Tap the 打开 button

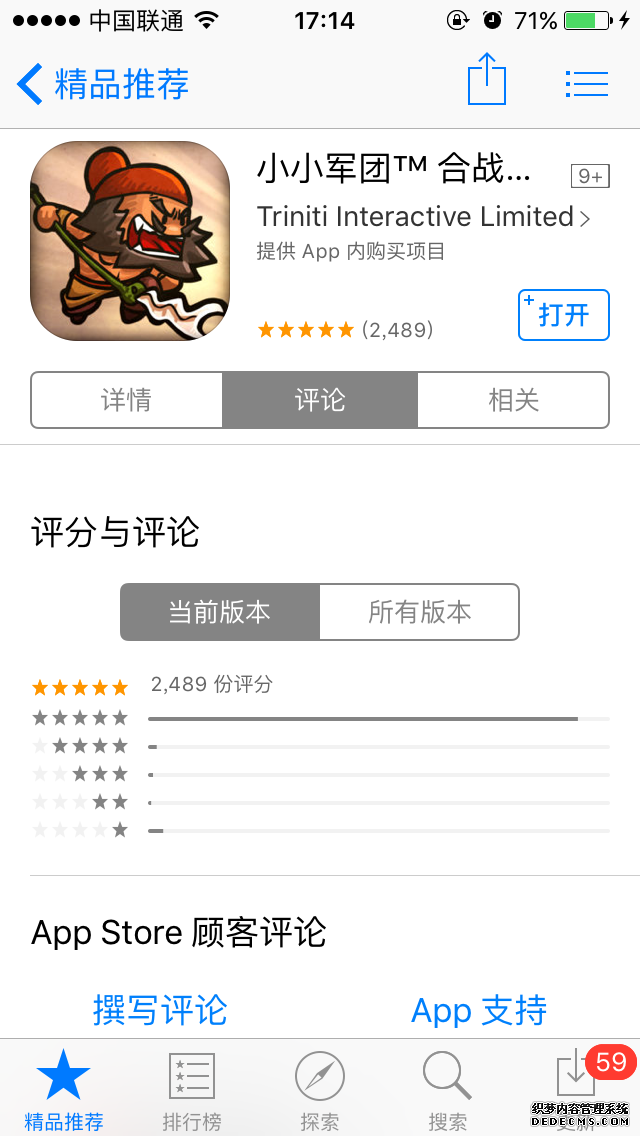coord(563,316)
